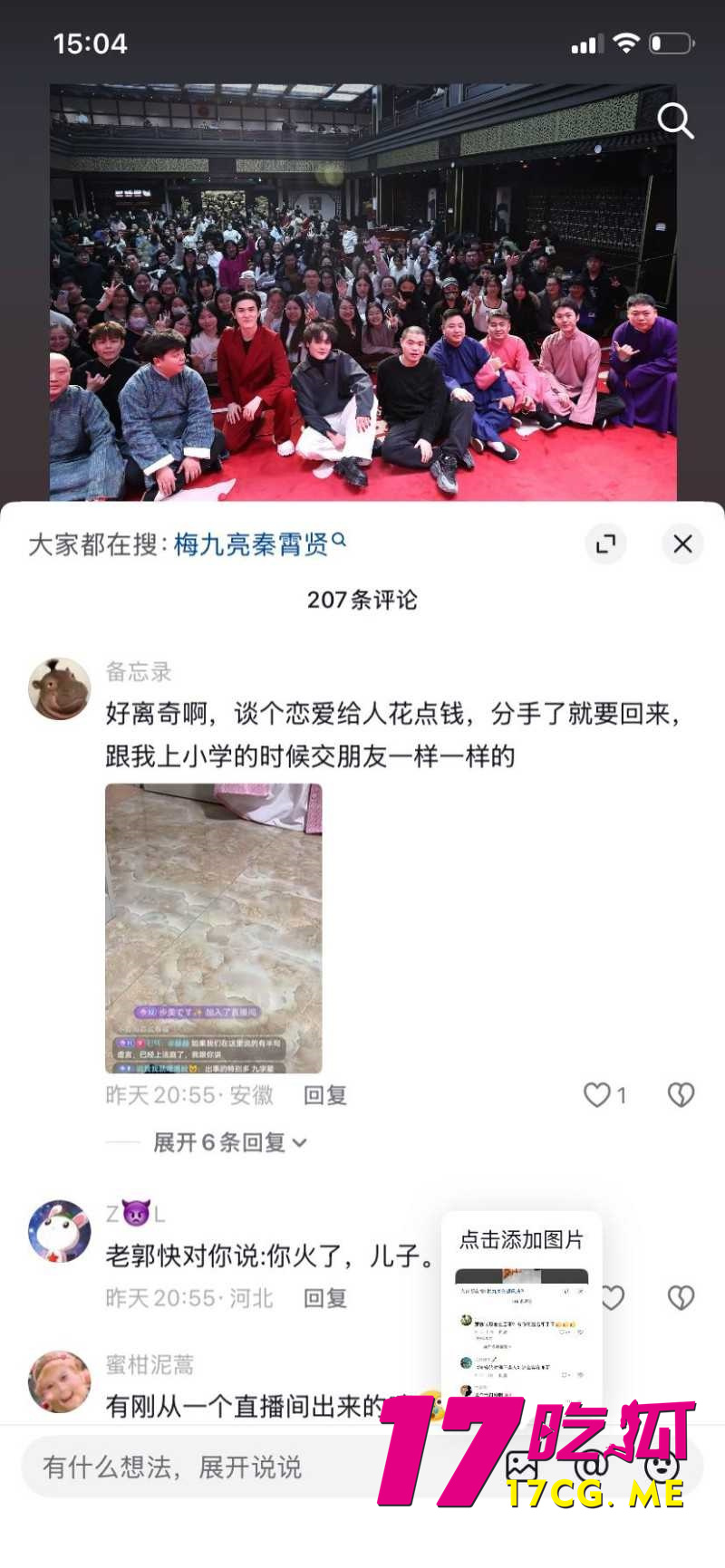This screenshot has width=725, height=1568.
Task: Click the dislike icon on 备忘录's comment
Action: [681, 1095]
